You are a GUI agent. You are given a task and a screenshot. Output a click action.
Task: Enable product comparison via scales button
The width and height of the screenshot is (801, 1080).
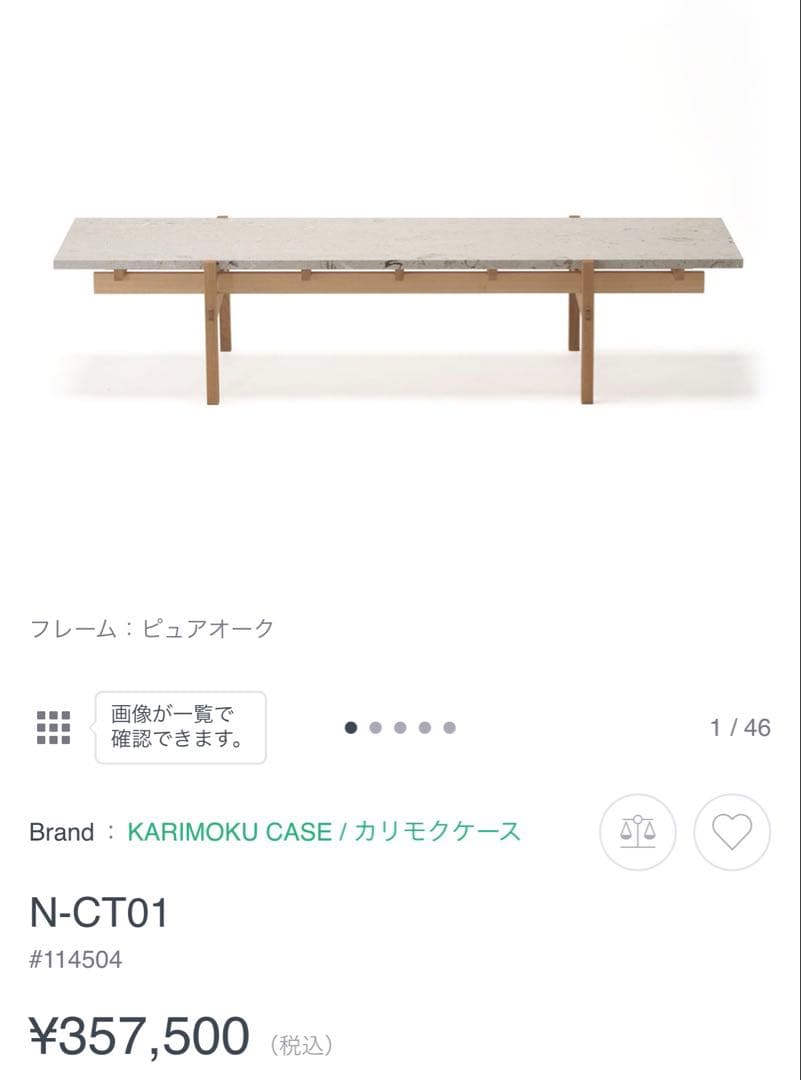coord(637,832)
